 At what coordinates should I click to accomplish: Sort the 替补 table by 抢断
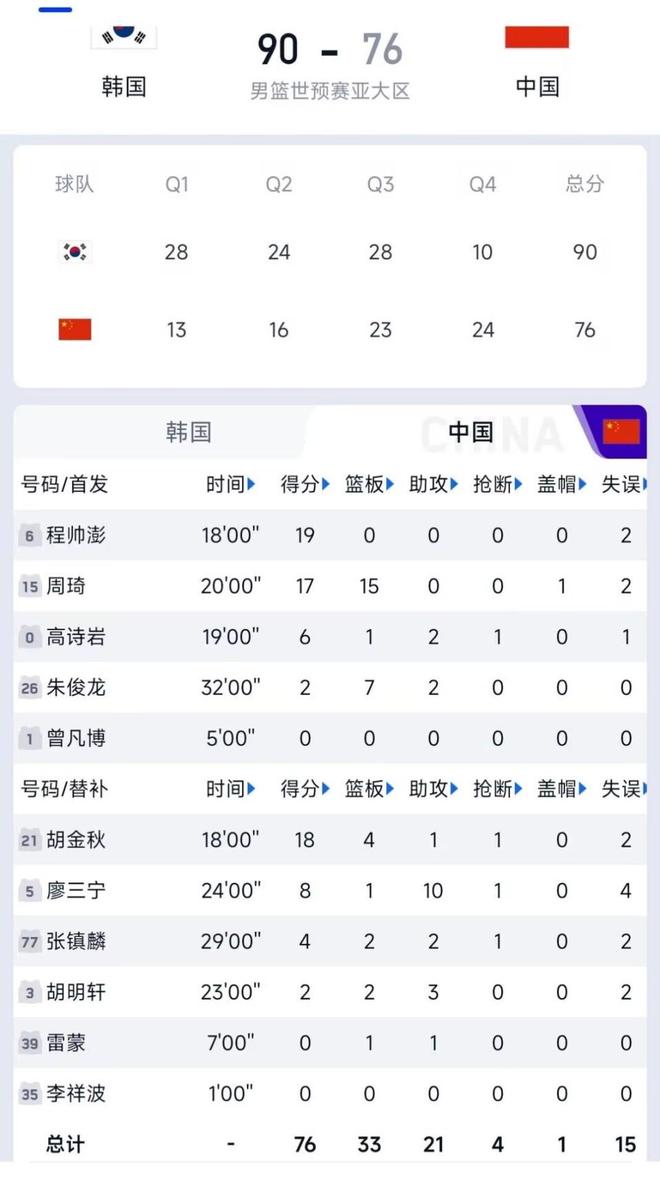click(498, 789)
